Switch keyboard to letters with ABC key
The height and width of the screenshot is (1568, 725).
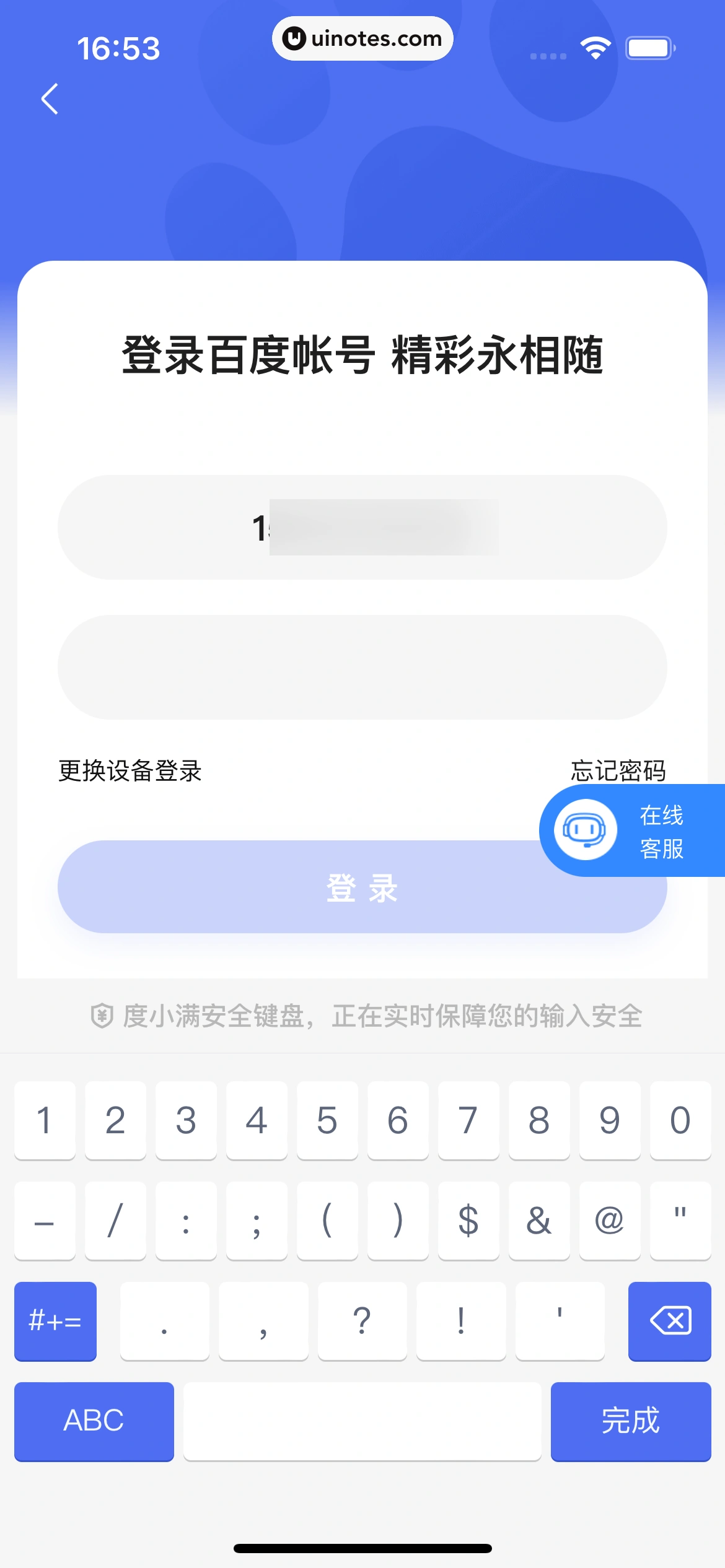coord(94,1422)
